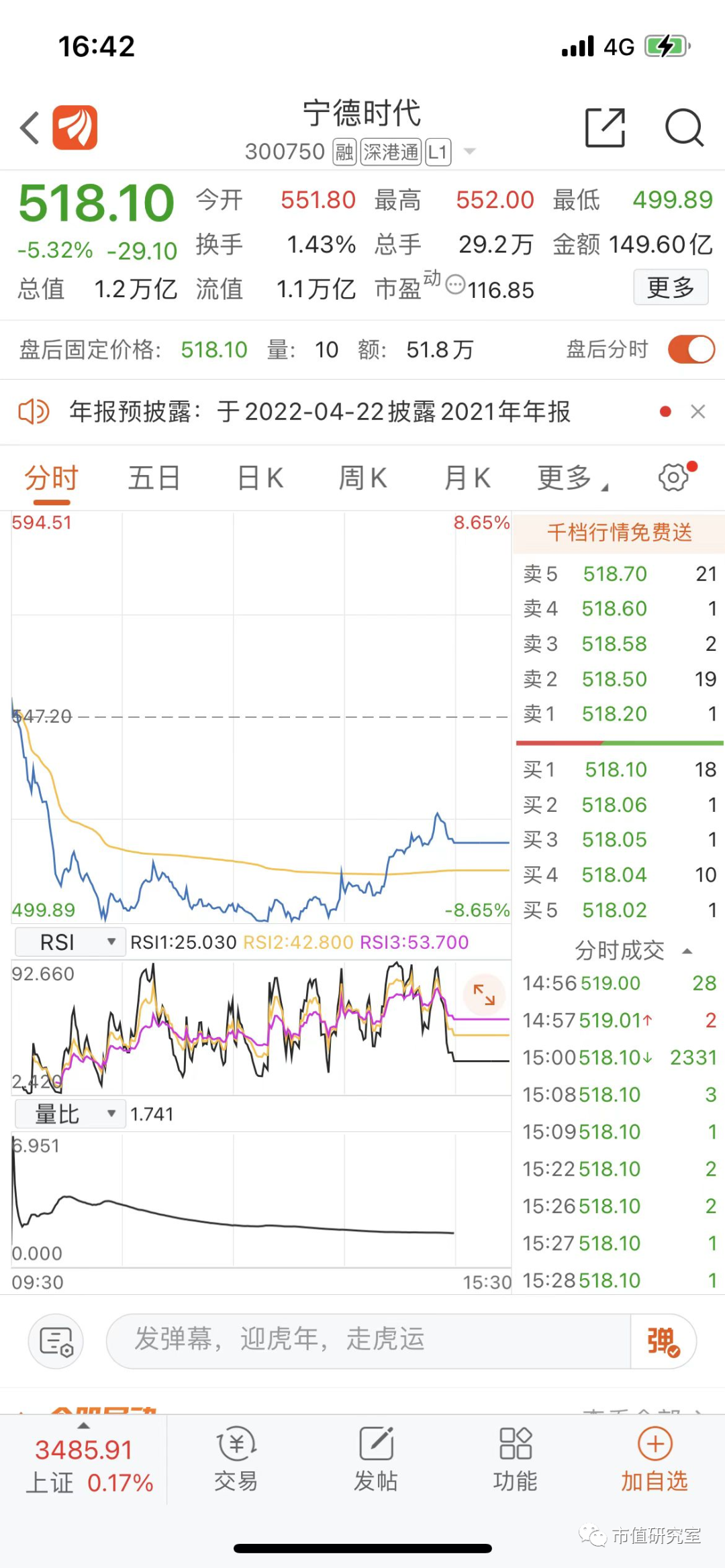Toggle the 盘后分时 switch off

click(691, 350)
